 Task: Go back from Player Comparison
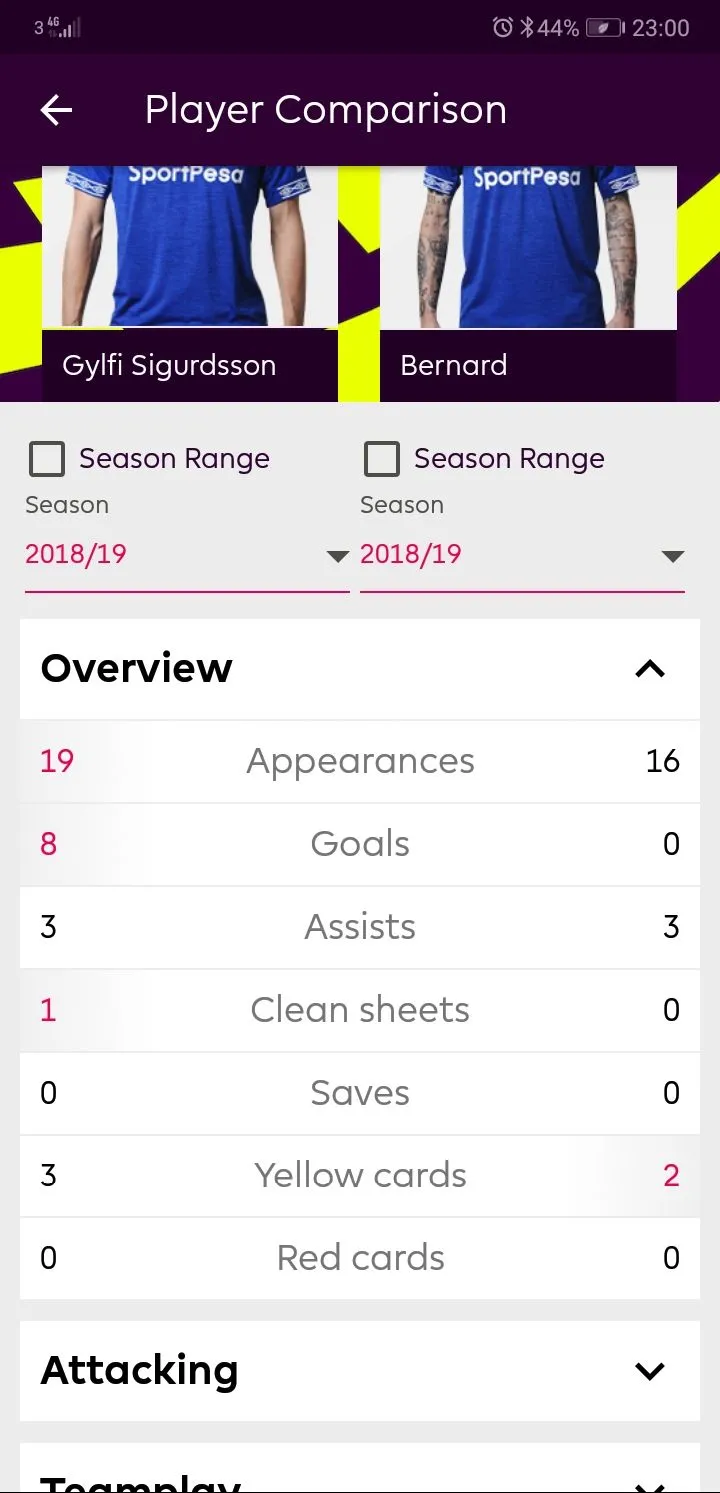(56, 110)
